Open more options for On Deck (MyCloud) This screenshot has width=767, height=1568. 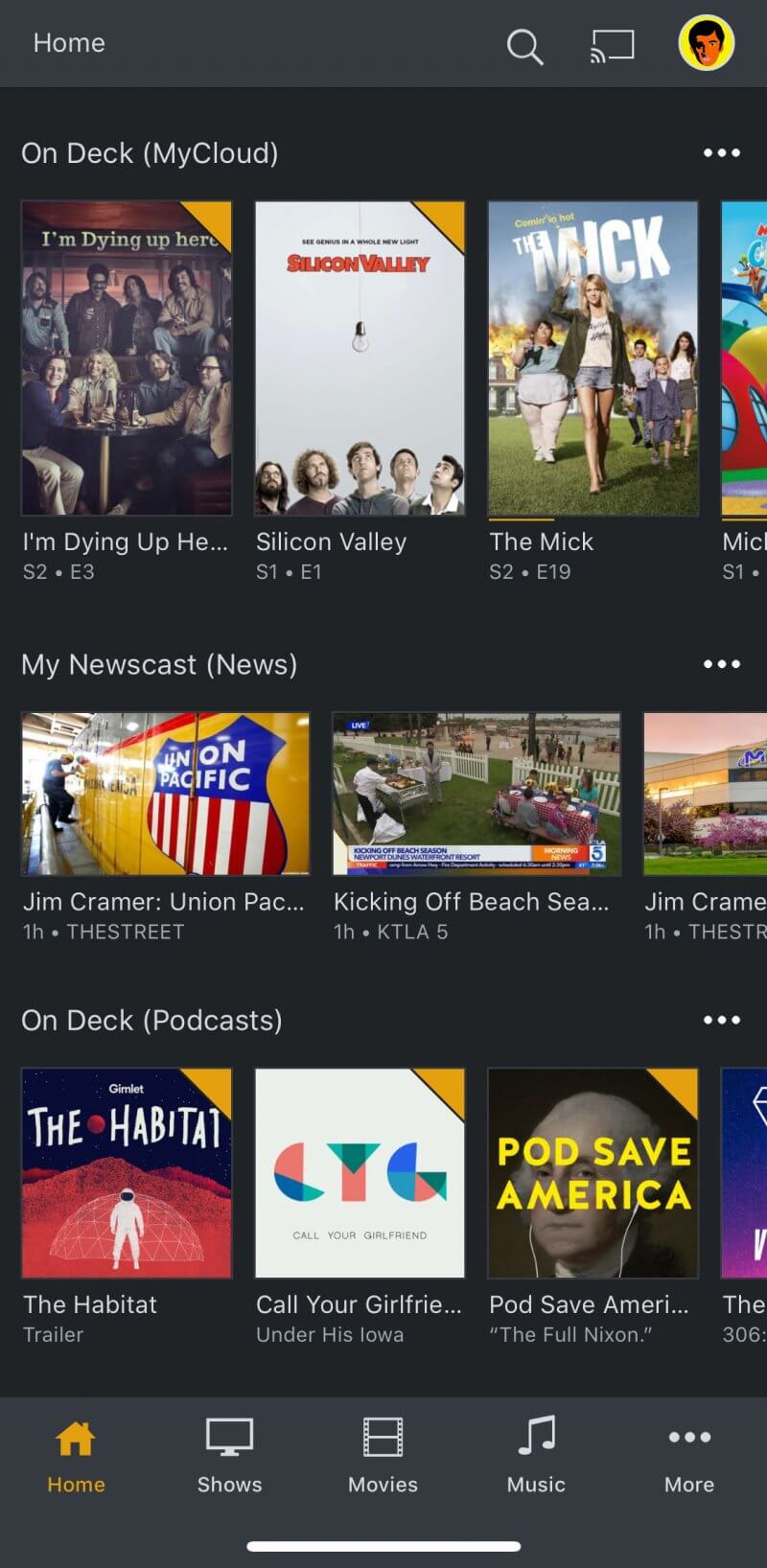click(x=721, y=153)
